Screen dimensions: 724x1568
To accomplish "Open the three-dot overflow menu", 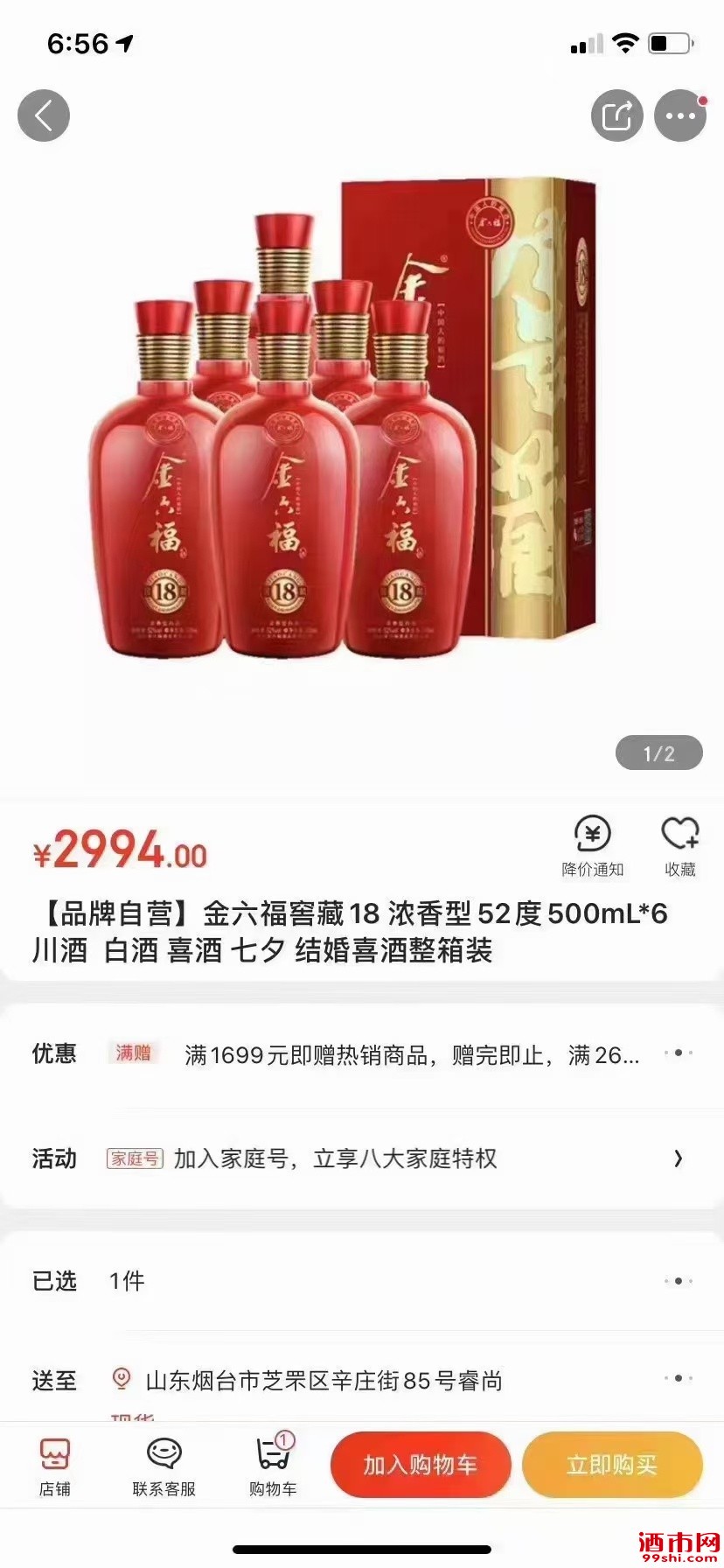I will click(680, 115).
